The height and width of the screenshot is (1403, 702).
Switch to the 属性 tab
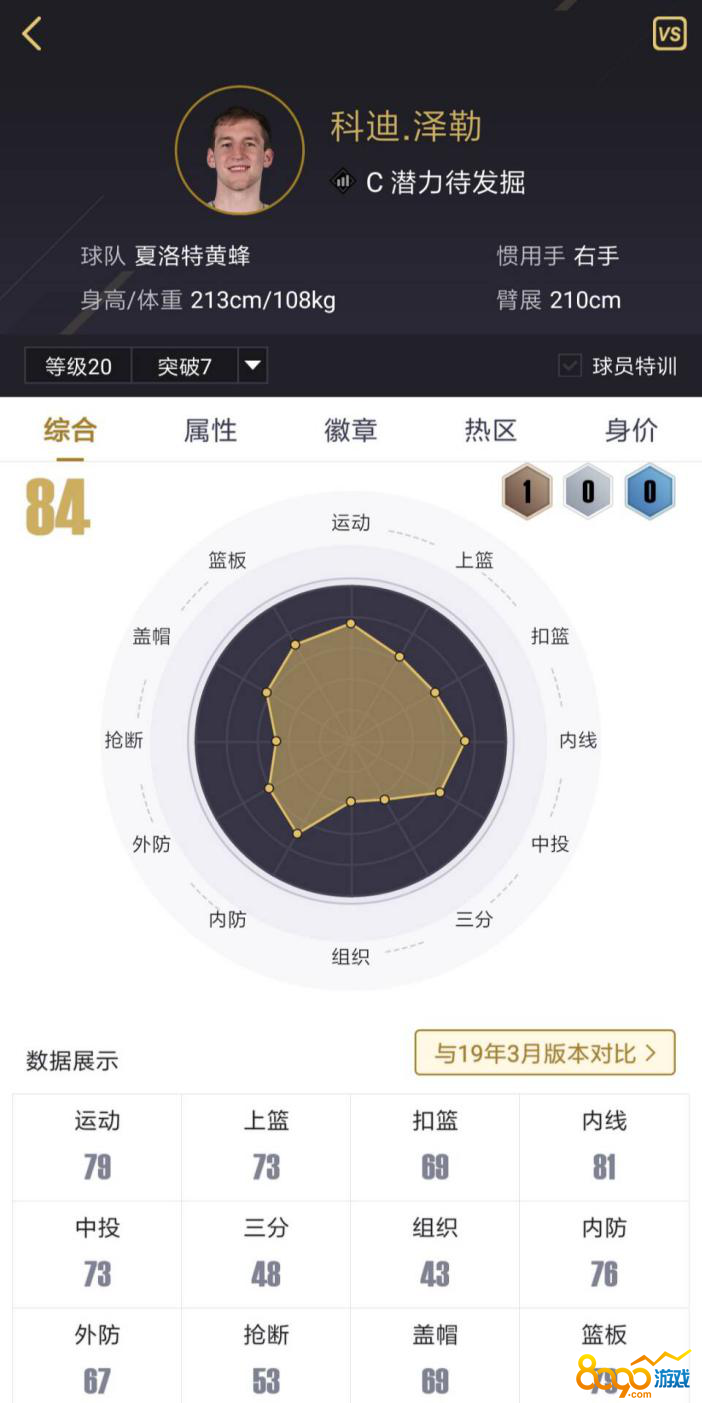[x=211, y=431]
